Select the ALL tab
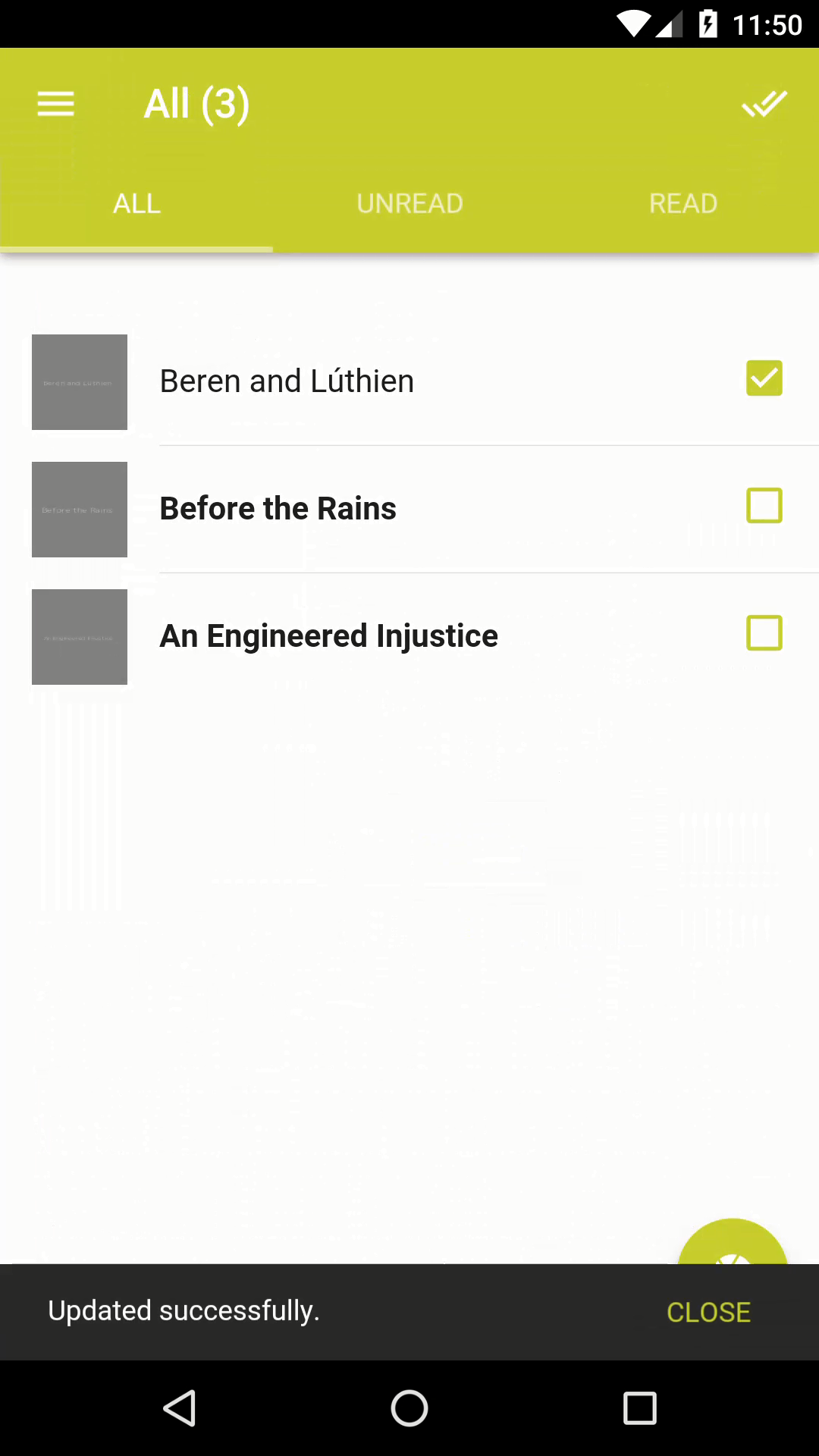Image resolution: width=819 pixels, height=1456 pixels. pyautogui.click(x=136, y=203)
